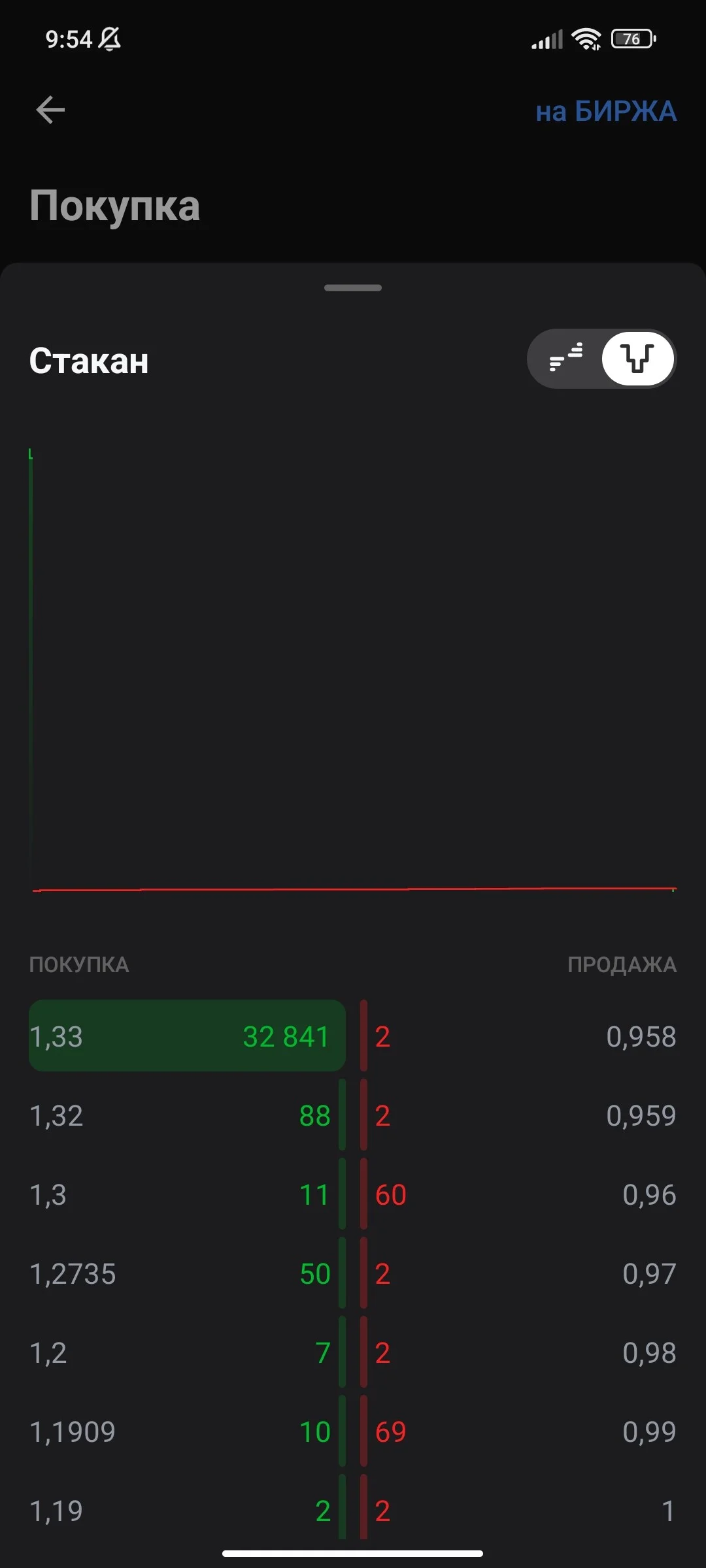The image size is (706, 1568).
Task: Select the buy price 1,32 row
Action: [x=187, y=1115]
